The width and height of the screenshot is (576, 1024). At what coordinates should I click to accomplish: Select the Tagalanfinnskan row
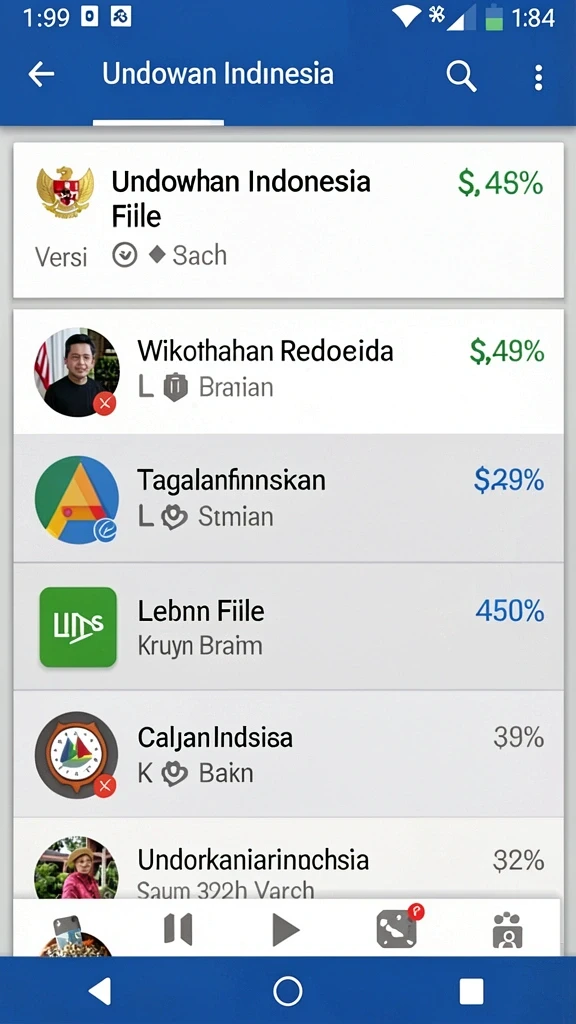tap(288, 498)
